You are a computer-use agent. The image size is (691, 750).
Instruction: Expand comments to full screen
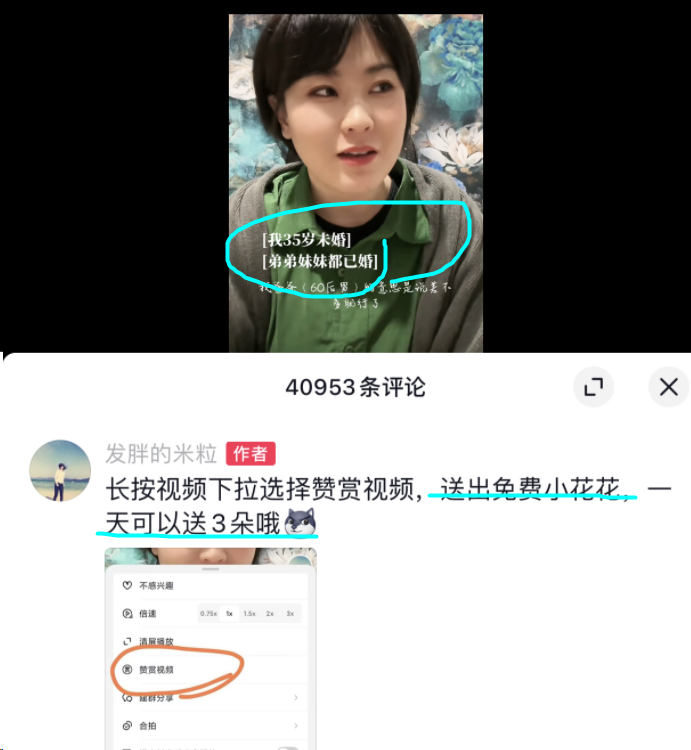[x=593, y=386]
